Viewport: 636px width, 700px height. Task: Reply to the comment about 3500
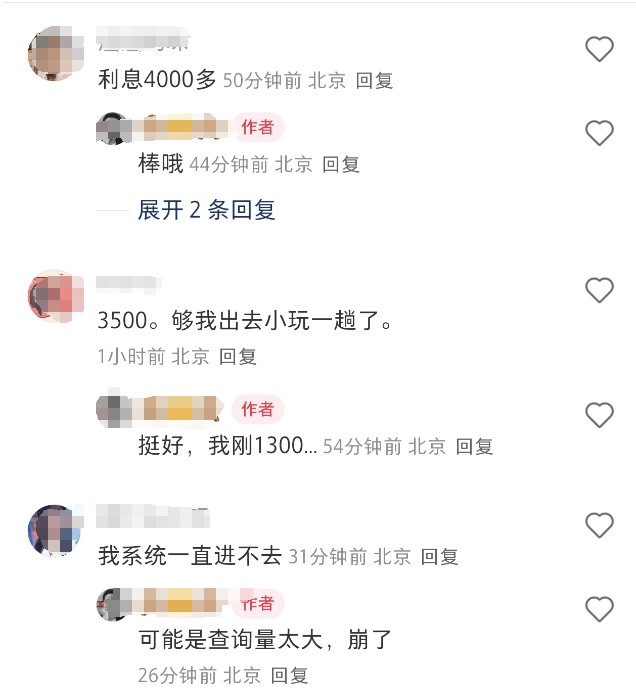click(238, 356)
